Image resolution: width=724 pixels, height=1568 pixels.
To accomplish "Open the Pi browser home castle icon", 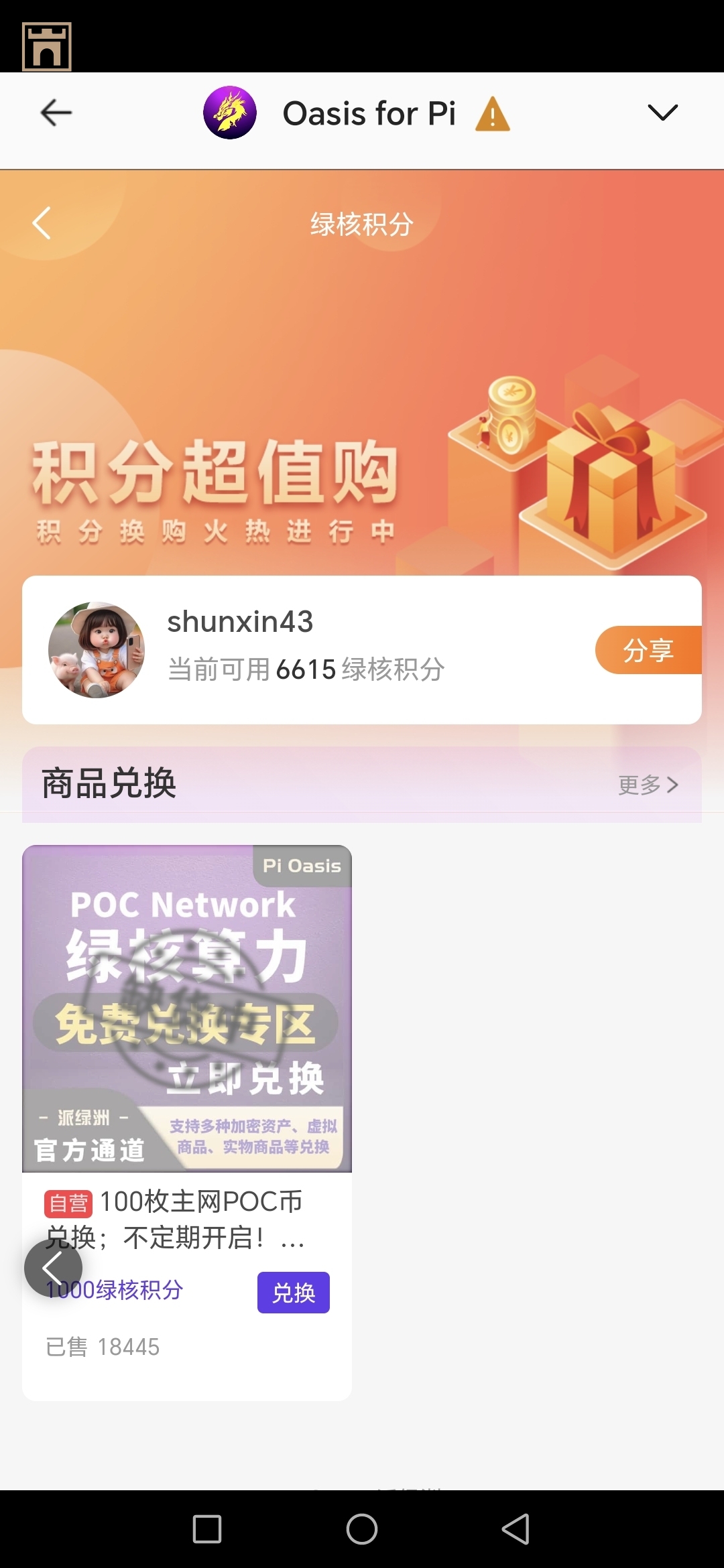I will coord(47,47).
